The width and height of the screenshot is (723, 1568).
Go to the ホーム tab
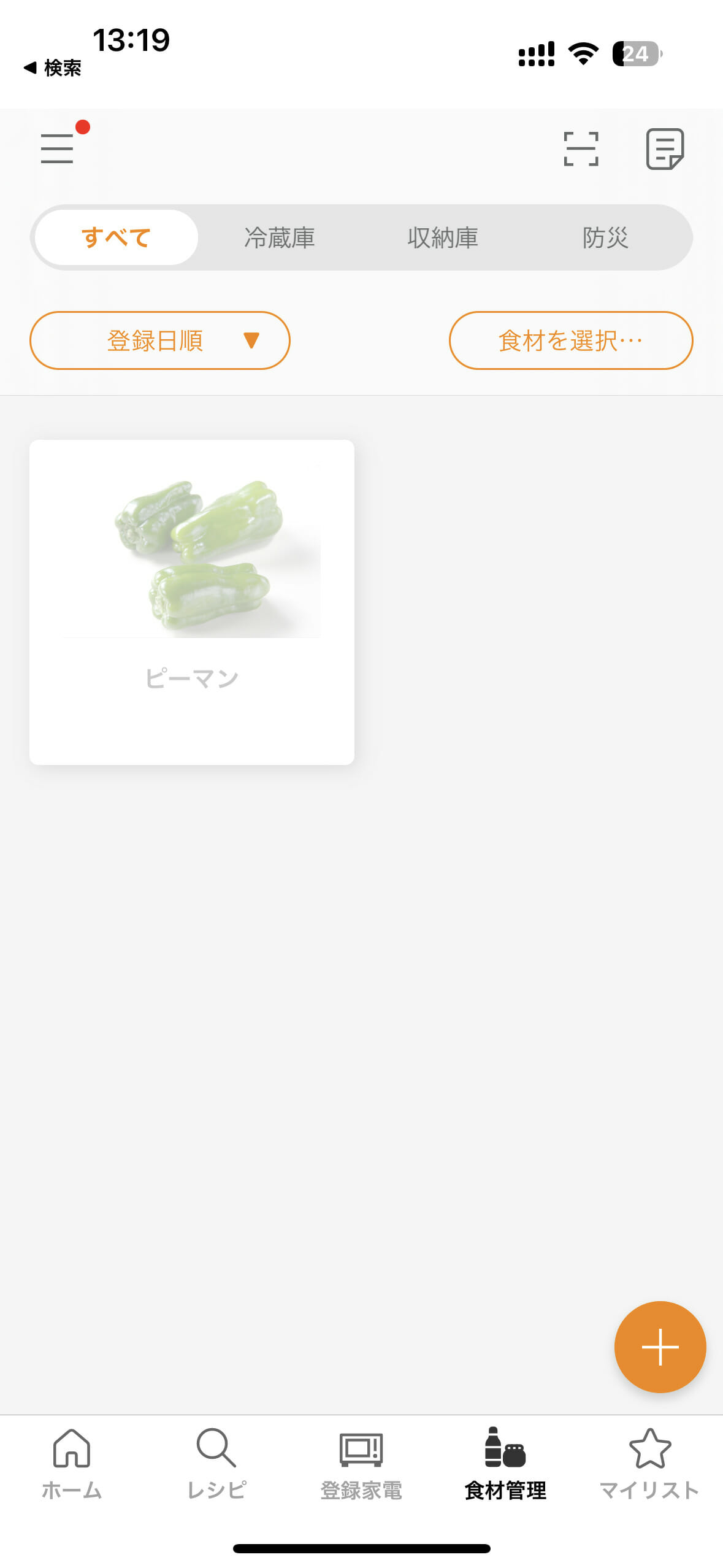click(x=72, y=1463)
